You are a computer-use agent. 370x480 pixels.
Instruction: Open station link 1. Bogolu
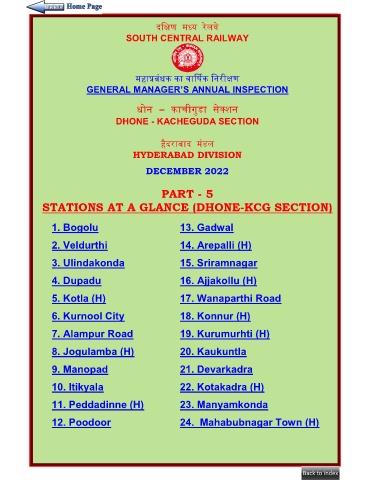point(75,228)
